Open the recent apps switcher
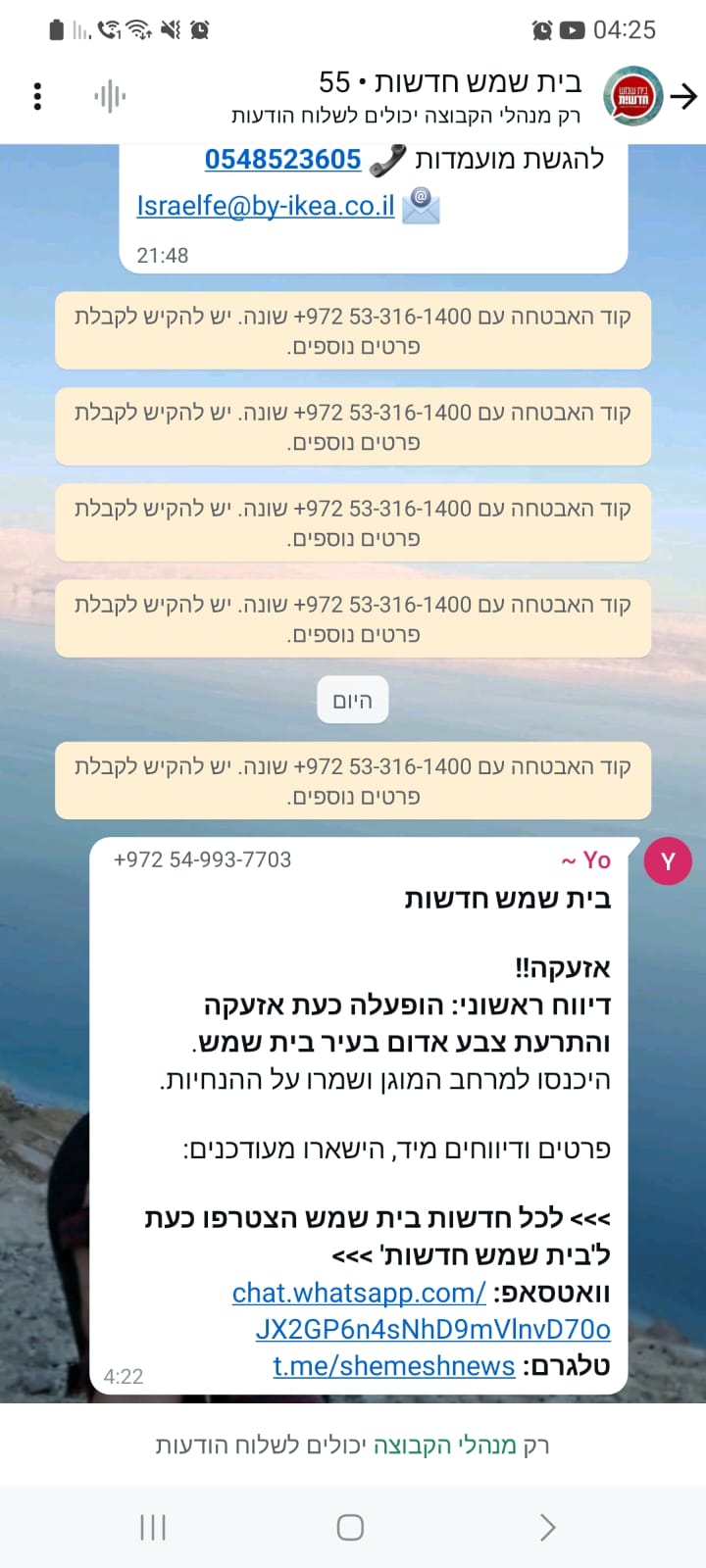Image resolution: width=706 pixels, height=1568 pixels. 153,1527
